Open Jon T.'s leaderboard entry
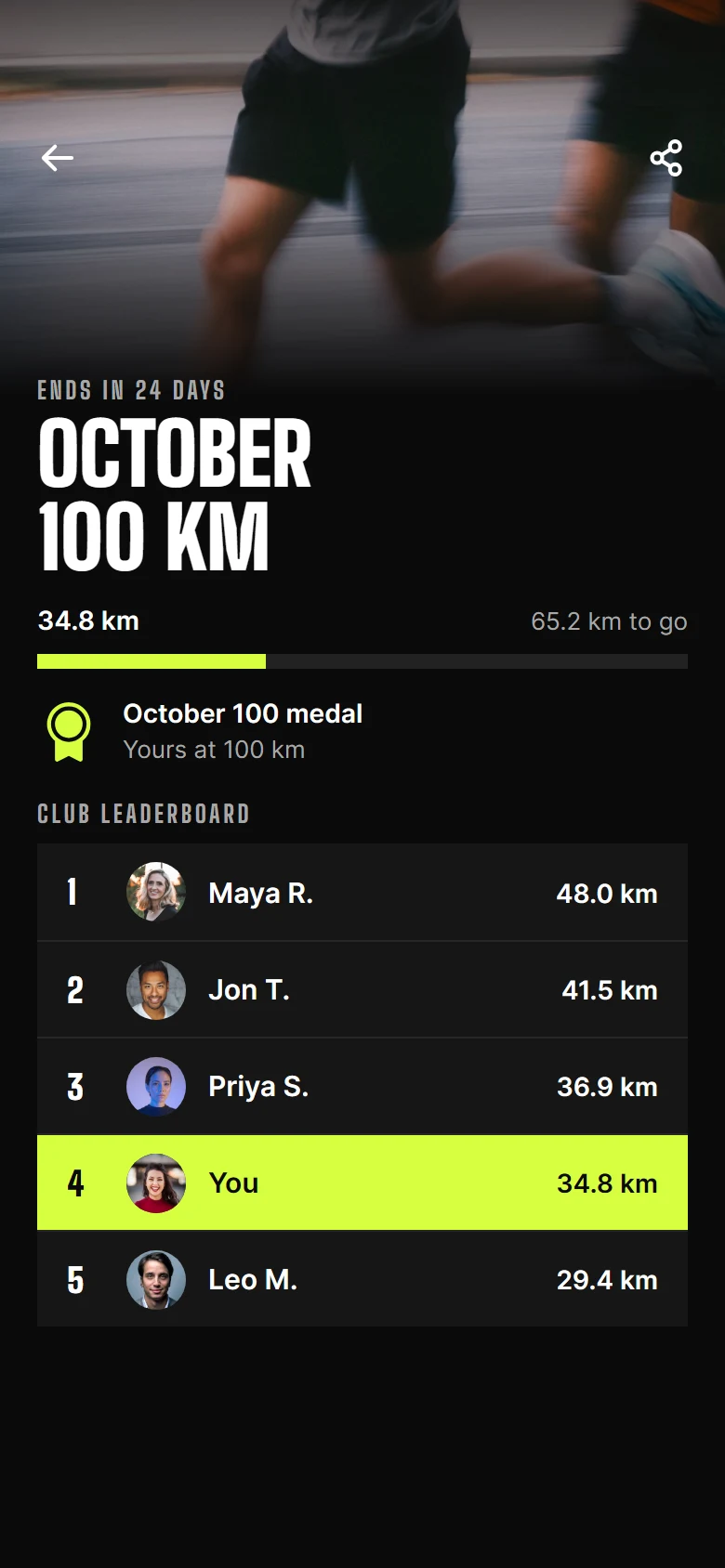 click(362, 989)
